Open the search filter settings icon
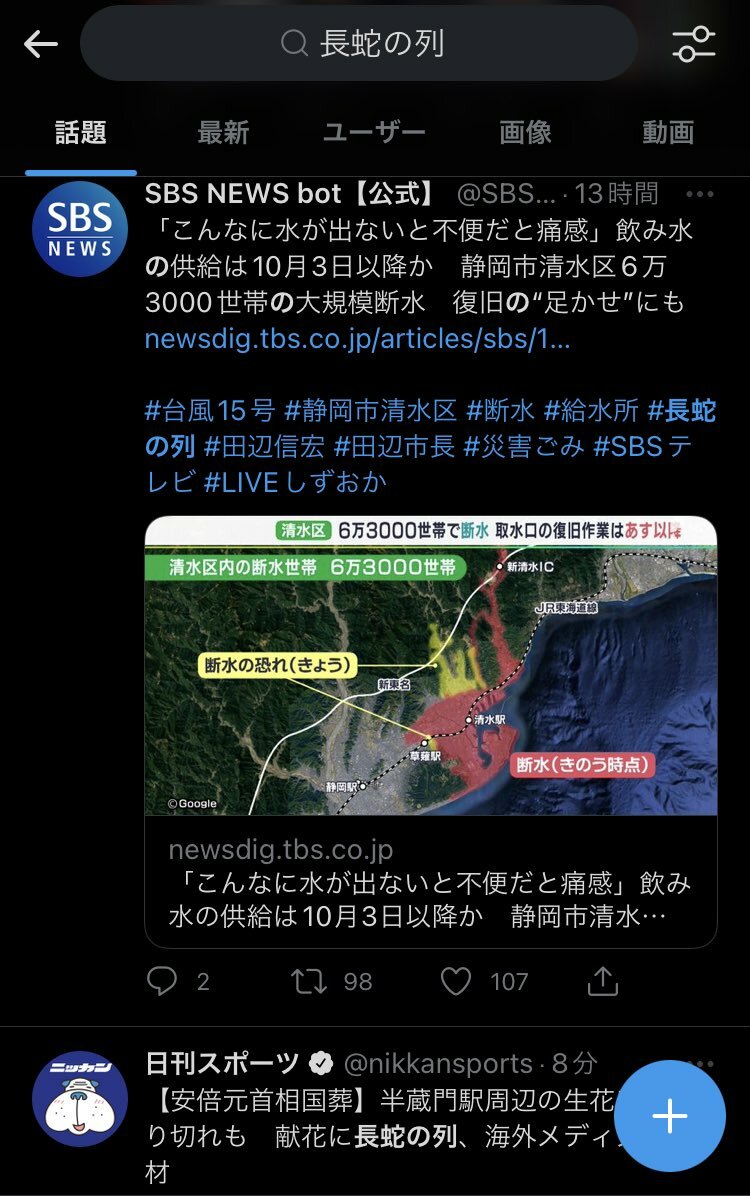The height and width of the screenshot is (1196, 750). [693, 44]
